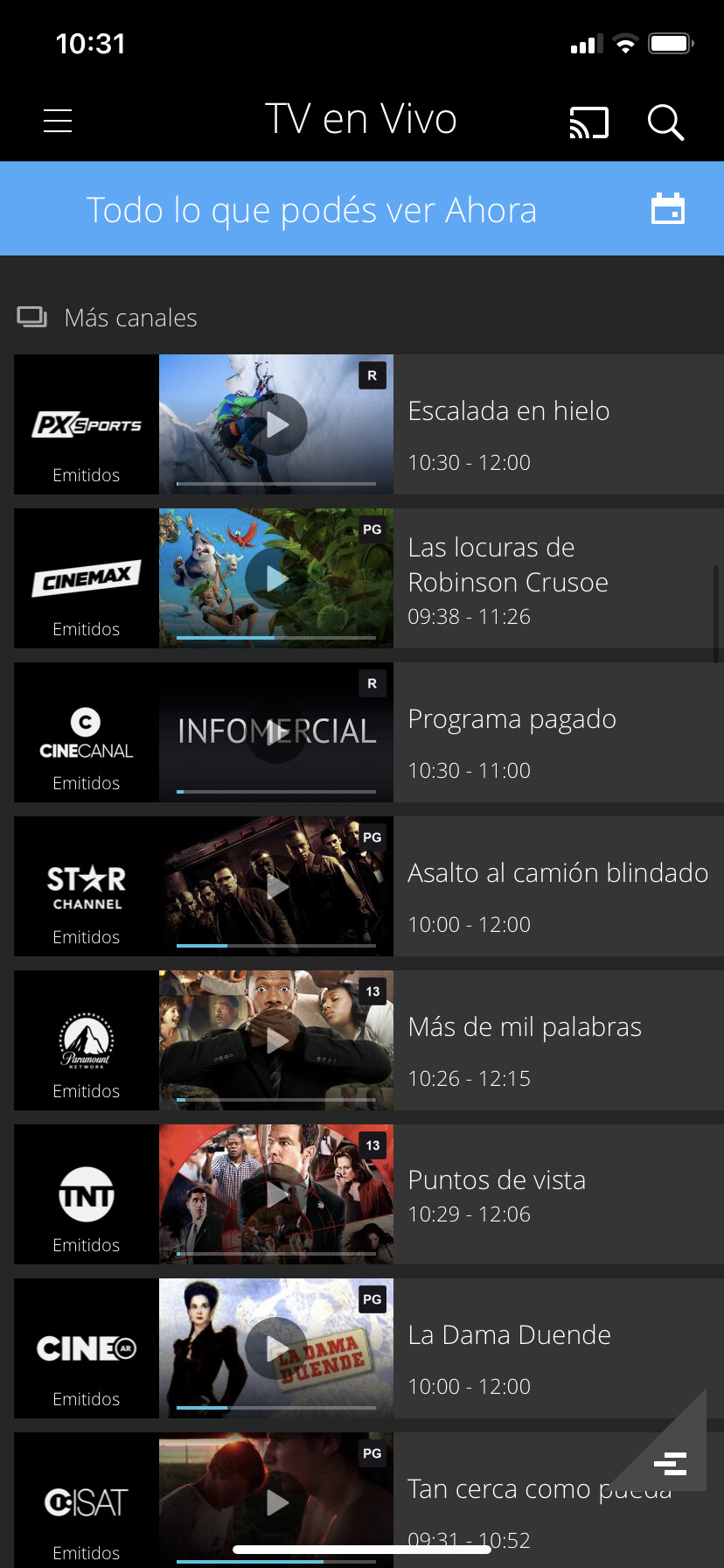
Task: Open Paramount Network Emitidos list
Action: coord(87,1040)
